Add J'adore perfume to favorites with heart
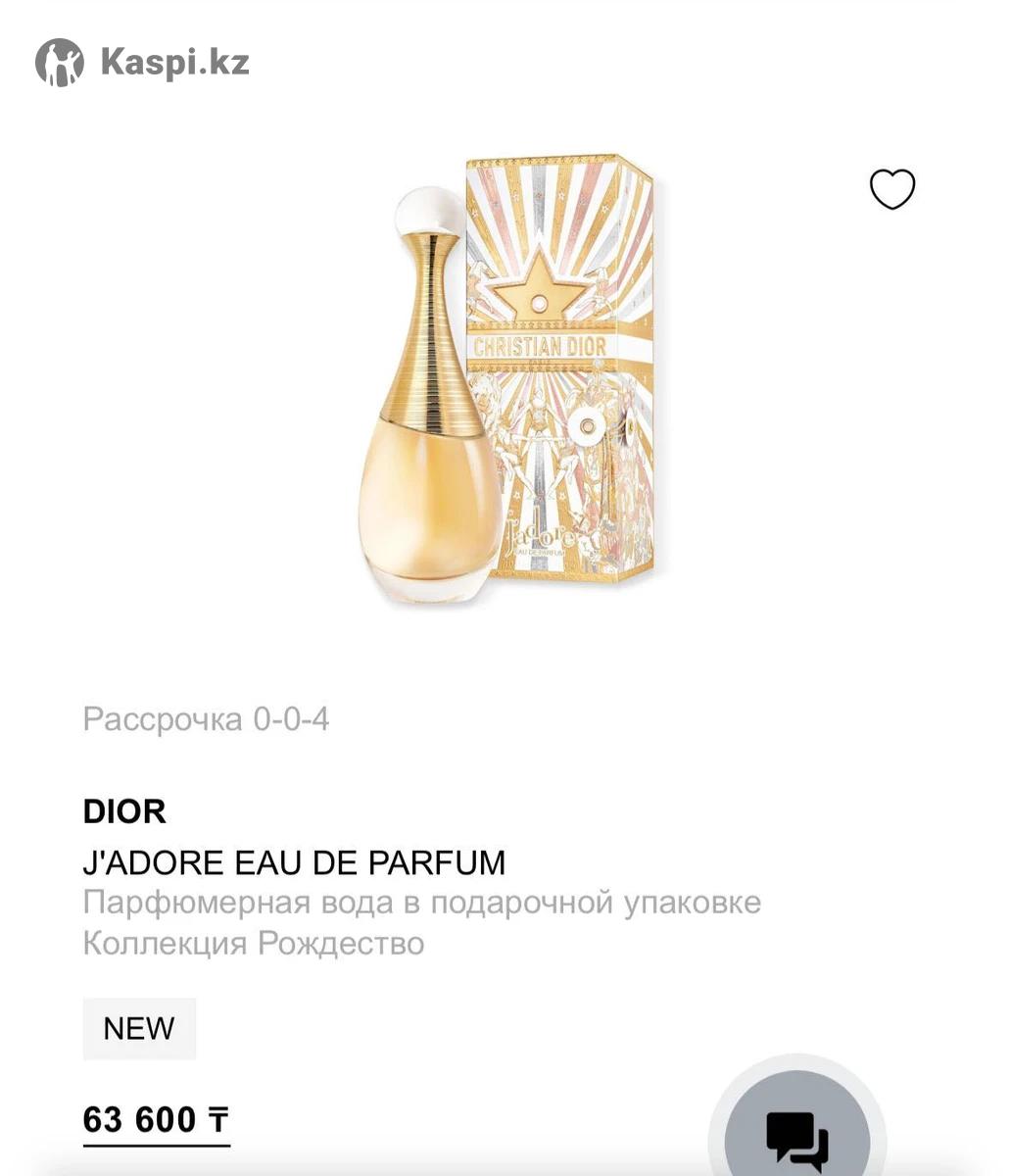This screenshot has height=1176, width=1011. pos(891,189)
